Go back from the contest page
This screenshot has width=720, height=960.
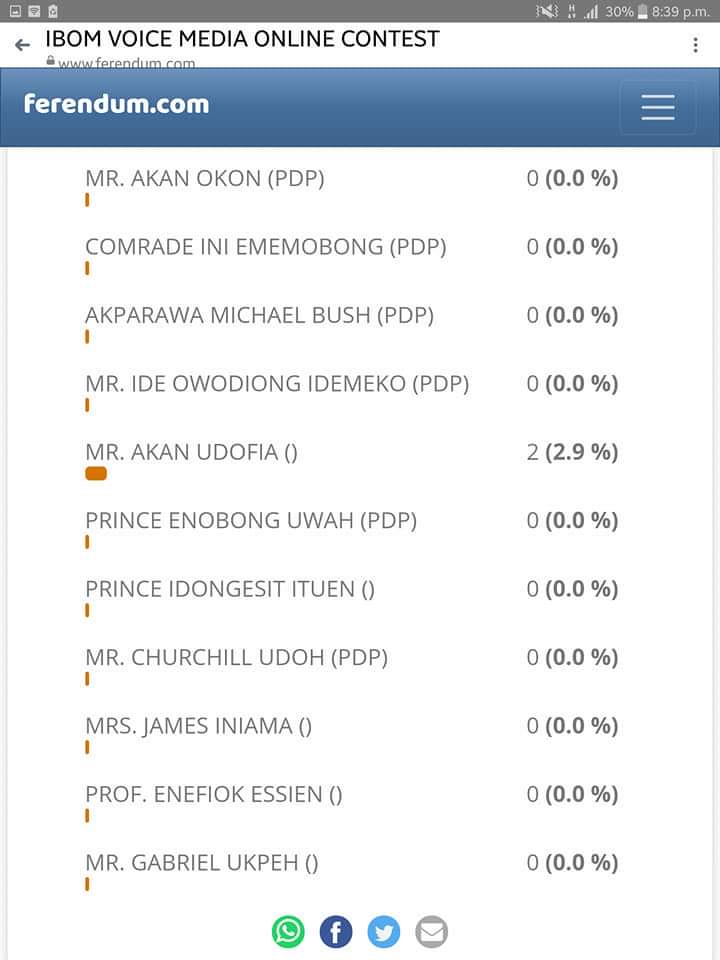pos(22,45)
